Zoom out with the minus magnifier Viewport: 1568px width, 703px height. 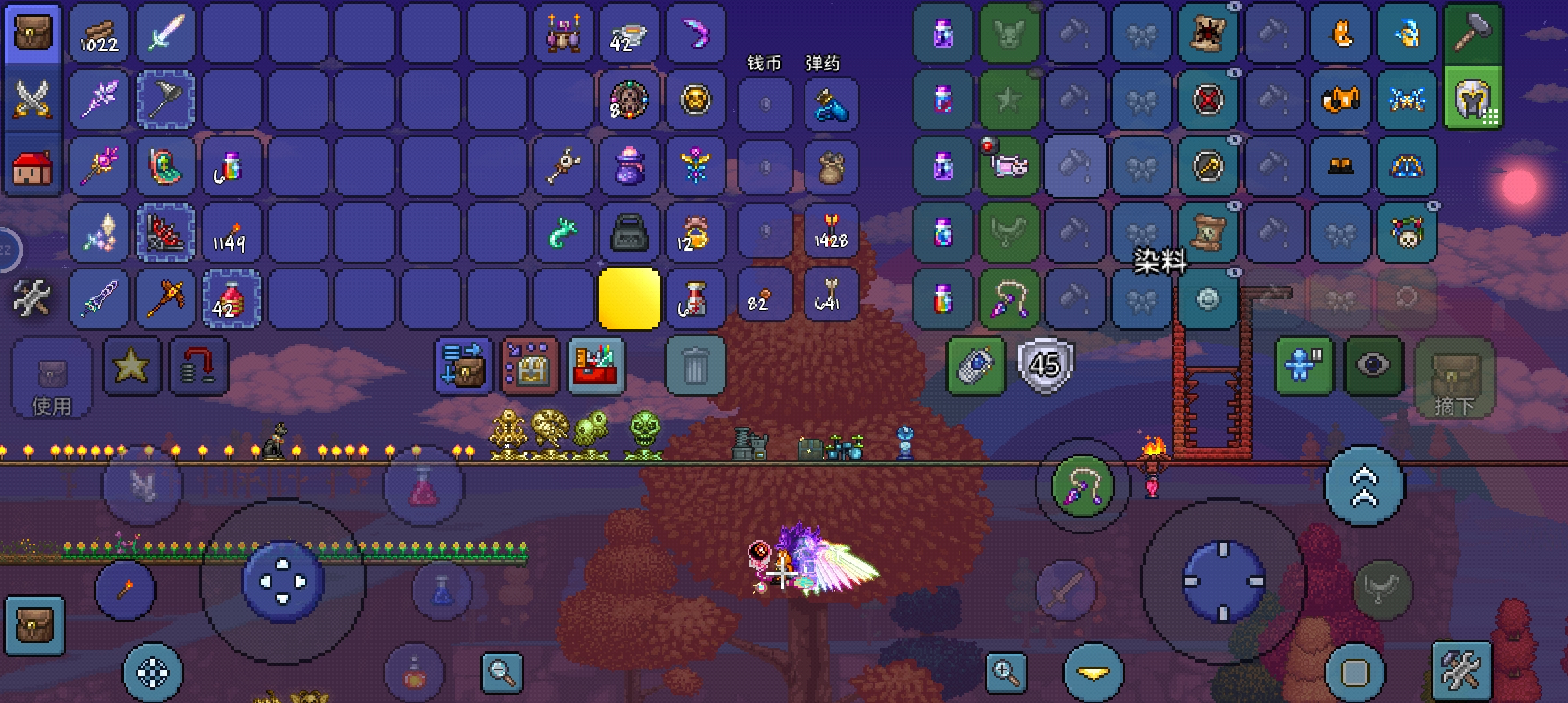[x=501, y=672]
